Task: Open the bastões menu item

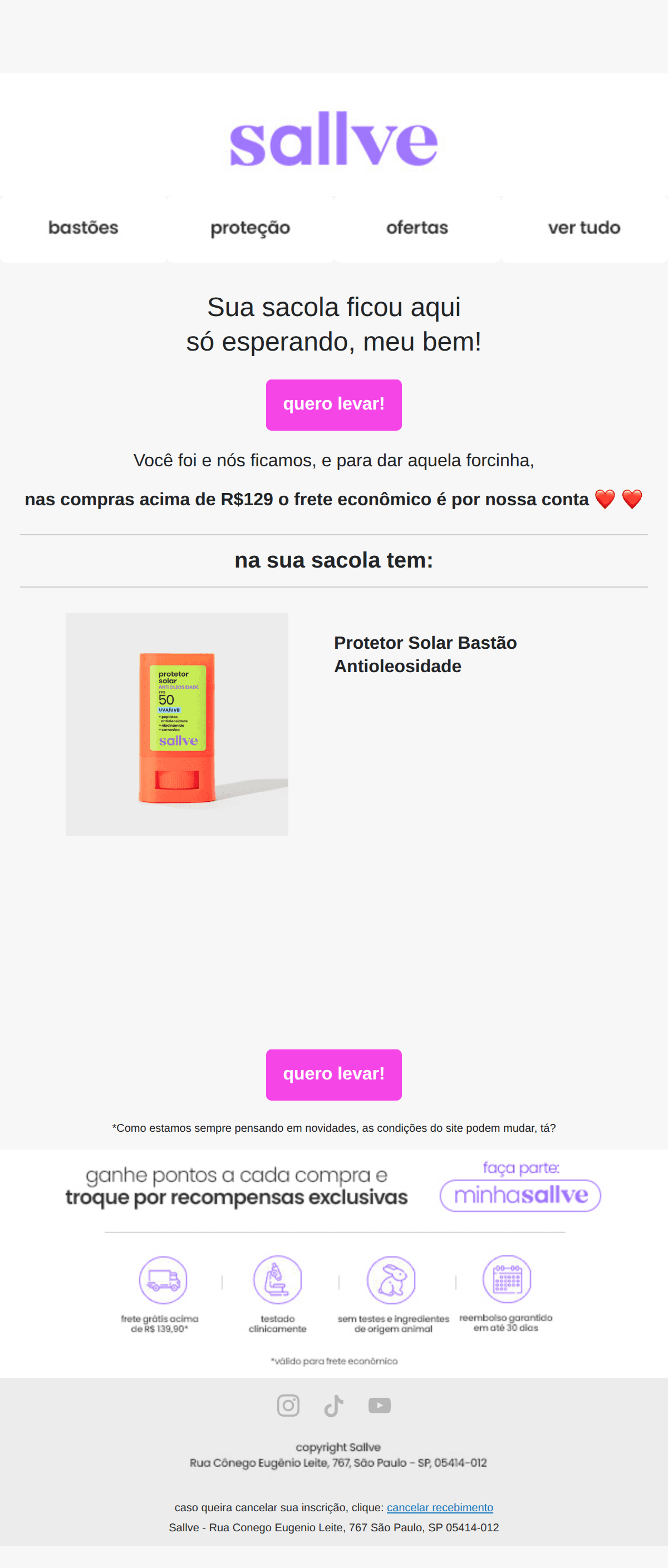Action: (83, 228)
